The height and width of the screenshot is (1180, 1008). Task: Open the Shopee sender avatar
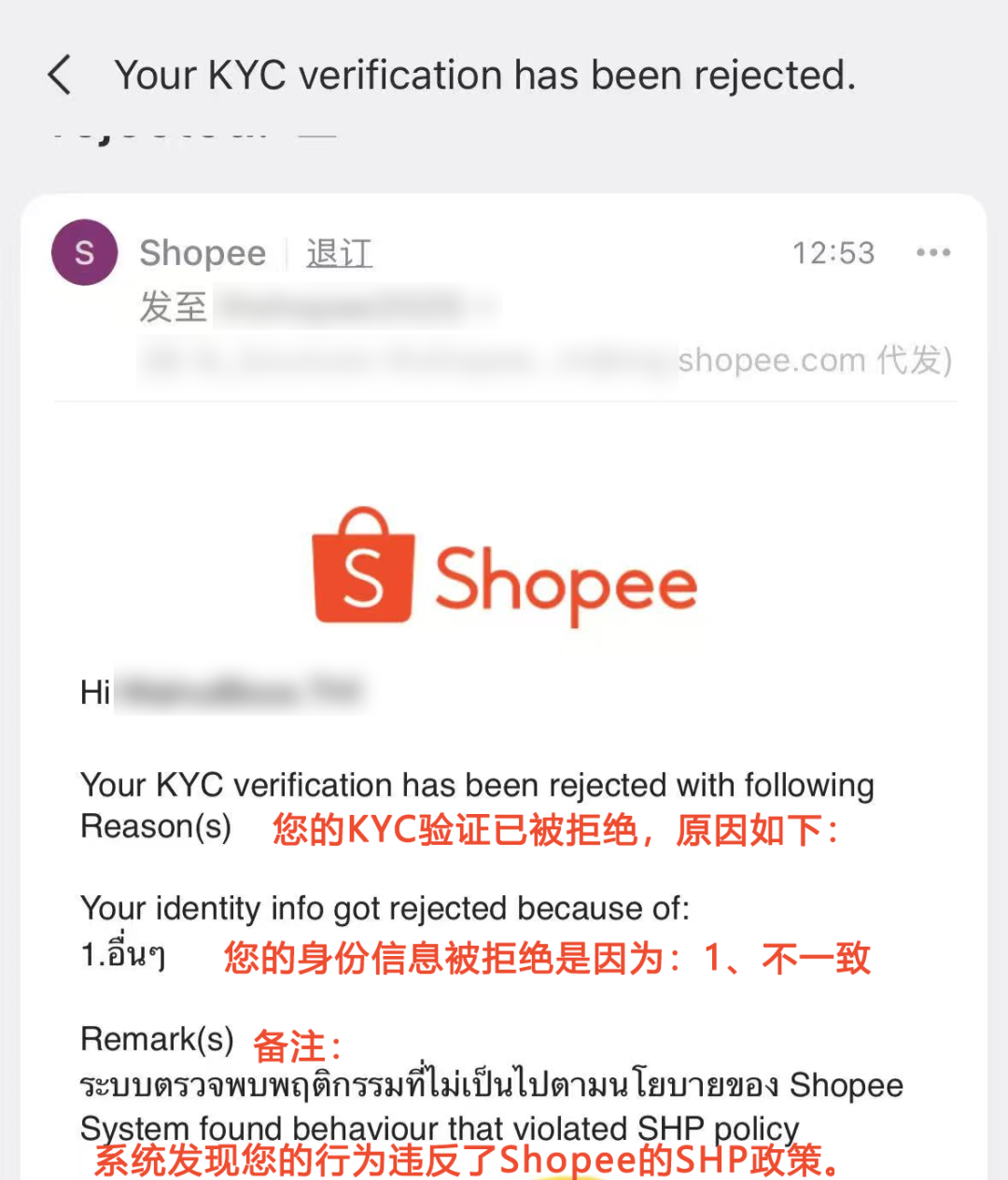84,252
